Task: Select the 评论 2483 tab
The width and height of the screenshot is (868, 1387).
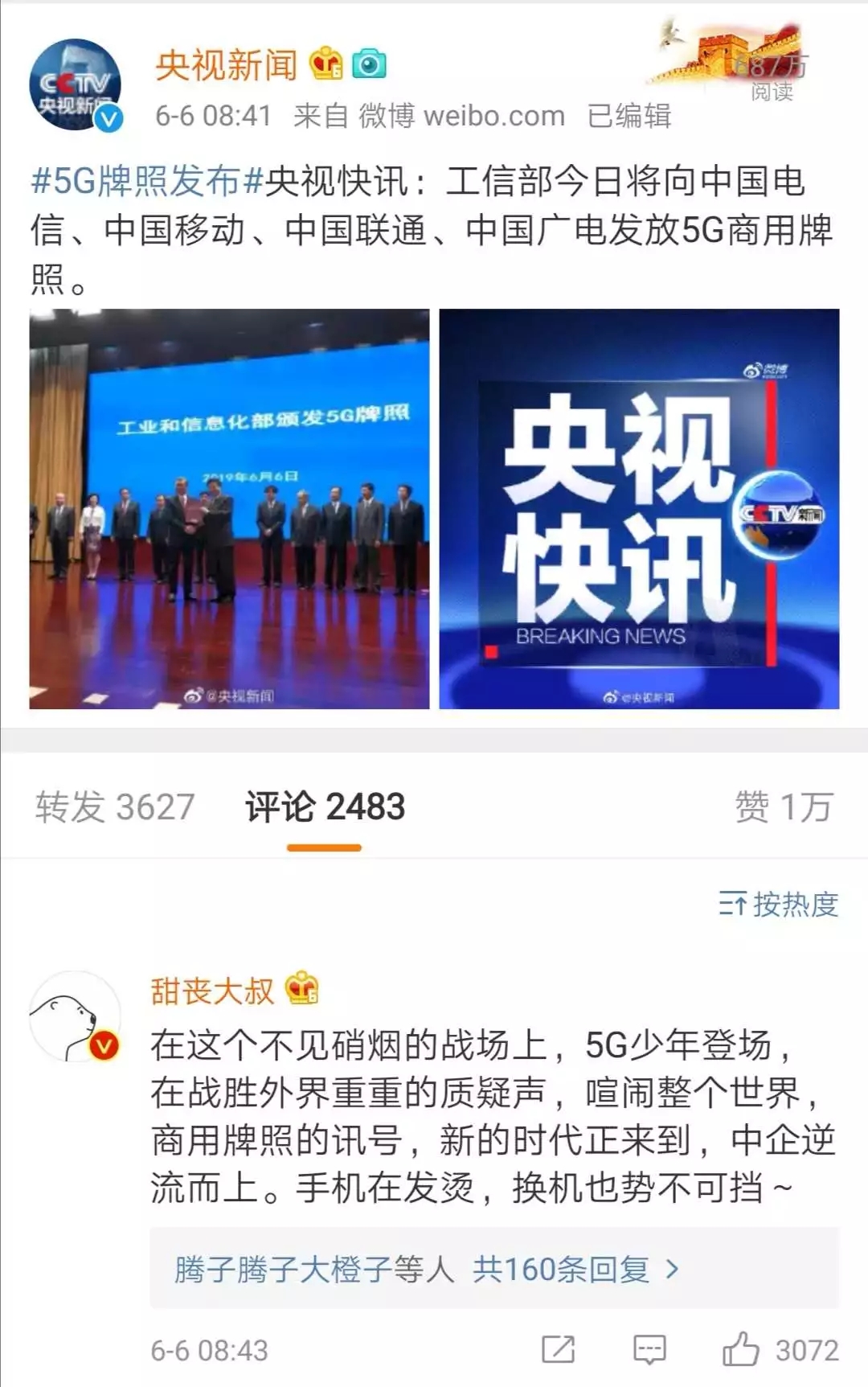Action: [x=325, y=807]
